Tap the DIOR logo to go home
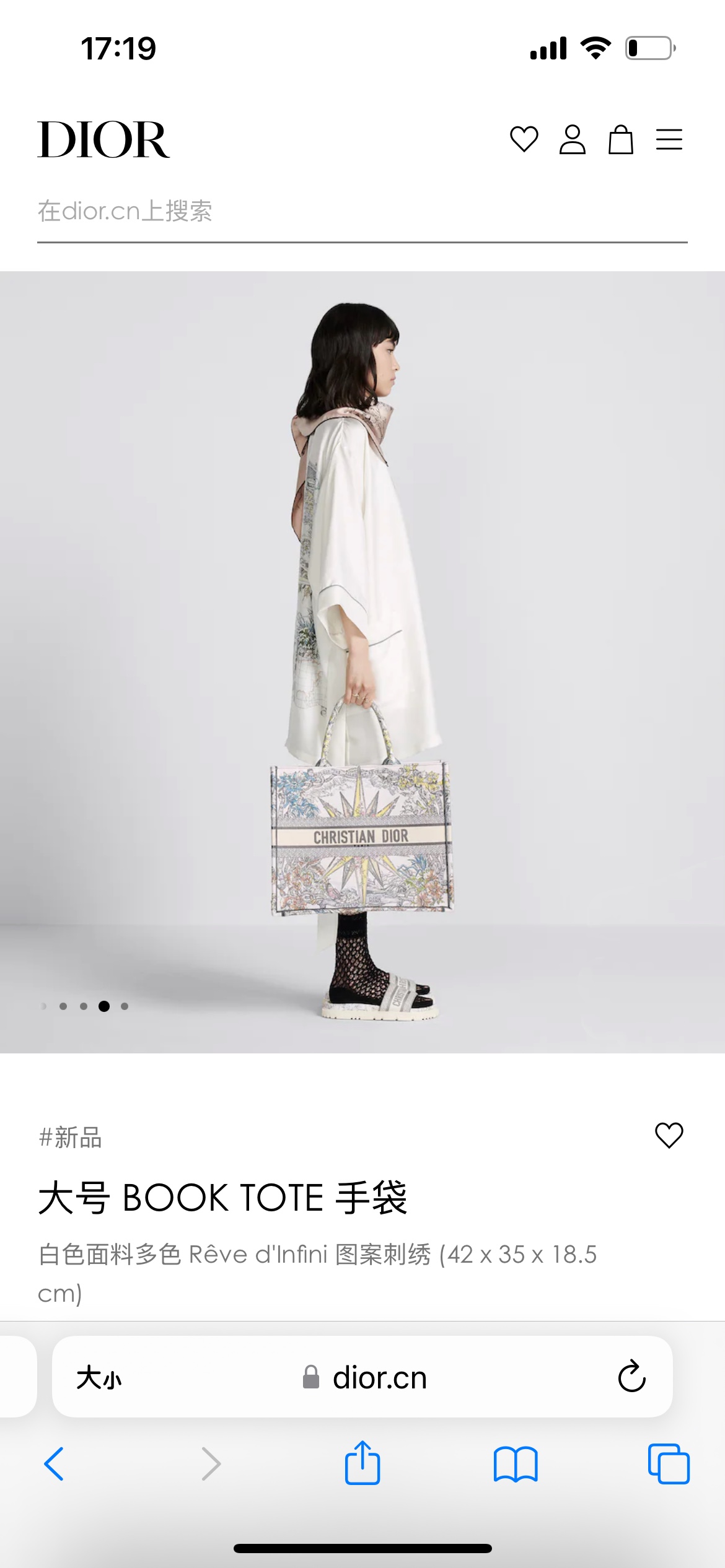This screenshot has width=725, height=1568. click(x=103, y=140)
